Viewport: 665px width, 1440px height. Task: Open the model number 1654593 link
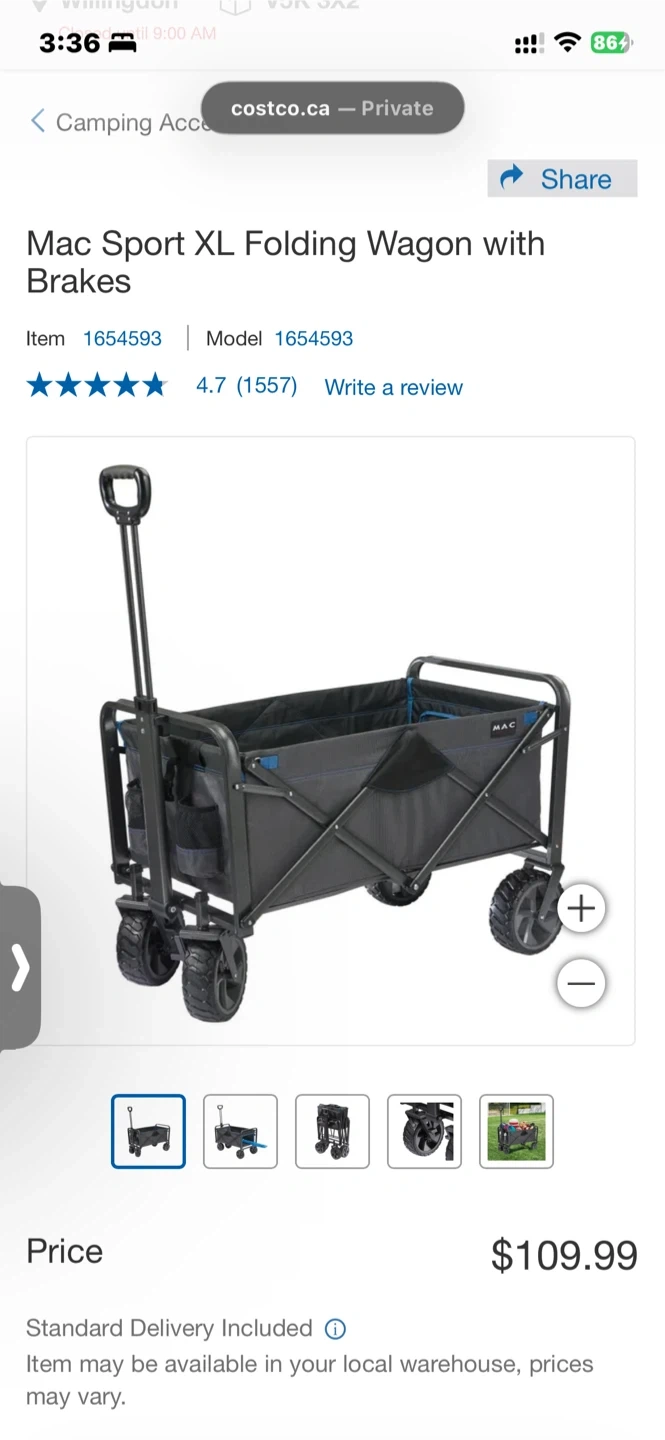pyautogui.click(x=314, y=339)
